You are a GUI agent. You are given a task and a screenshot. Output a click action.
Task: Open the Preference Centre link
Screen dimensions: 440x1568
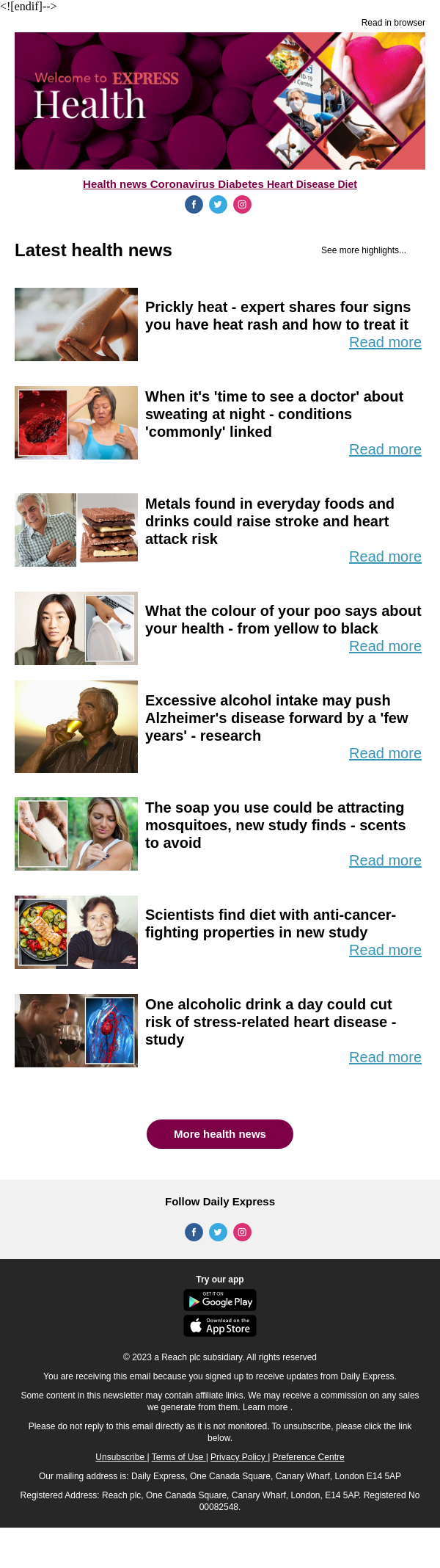[x=308, y=1457]
